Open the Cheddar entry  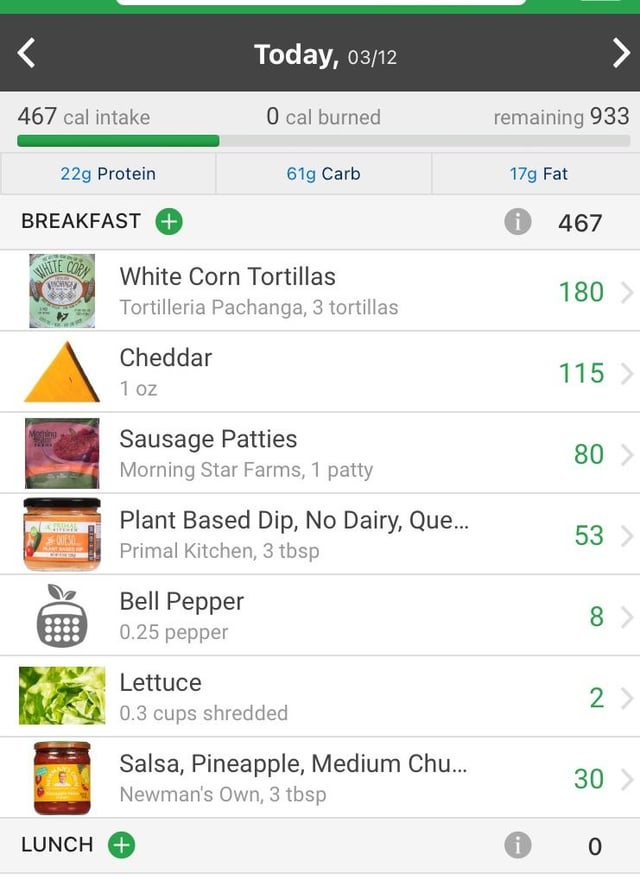320,372
